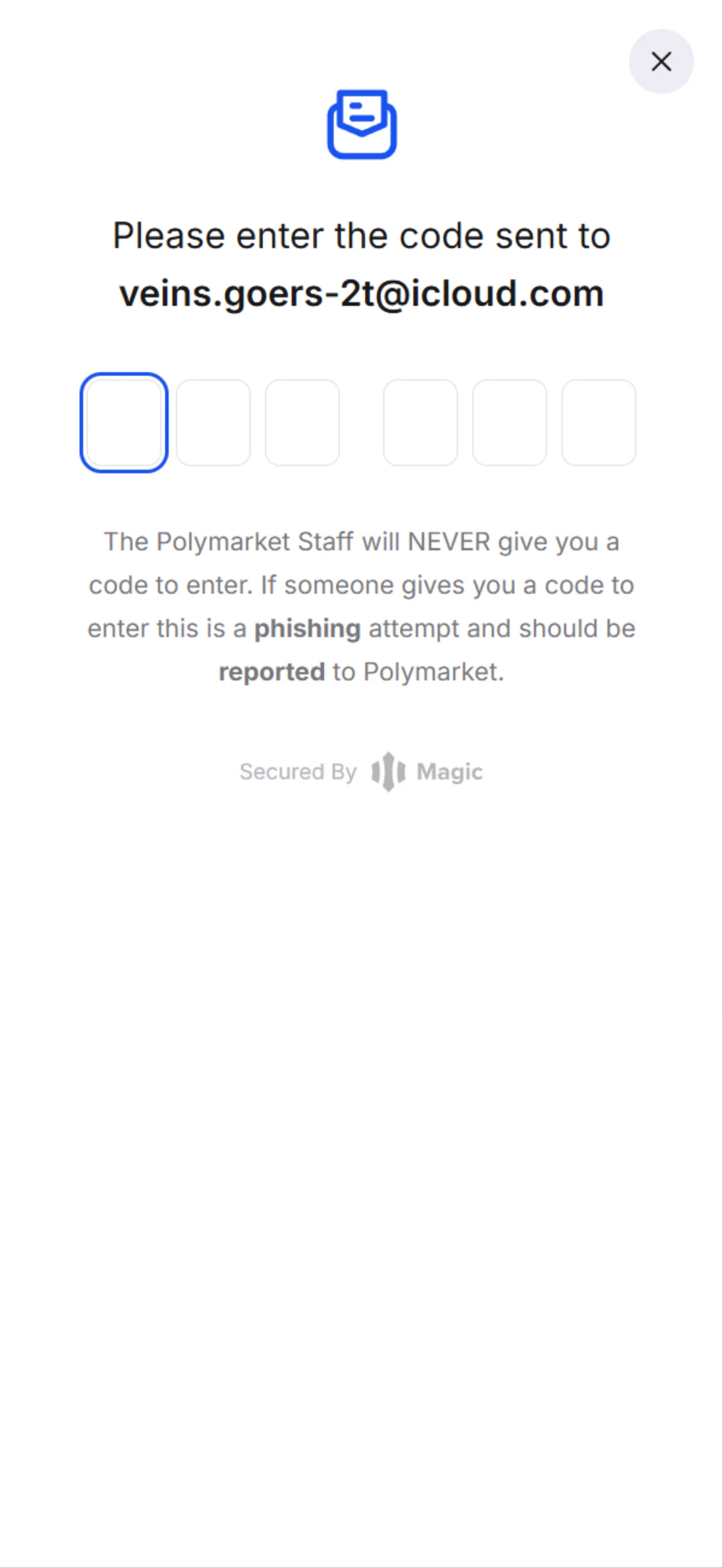Tap the third code digit box
Image resolution: width=723 pixels, height=1568 pixels.
coord(302,423)
